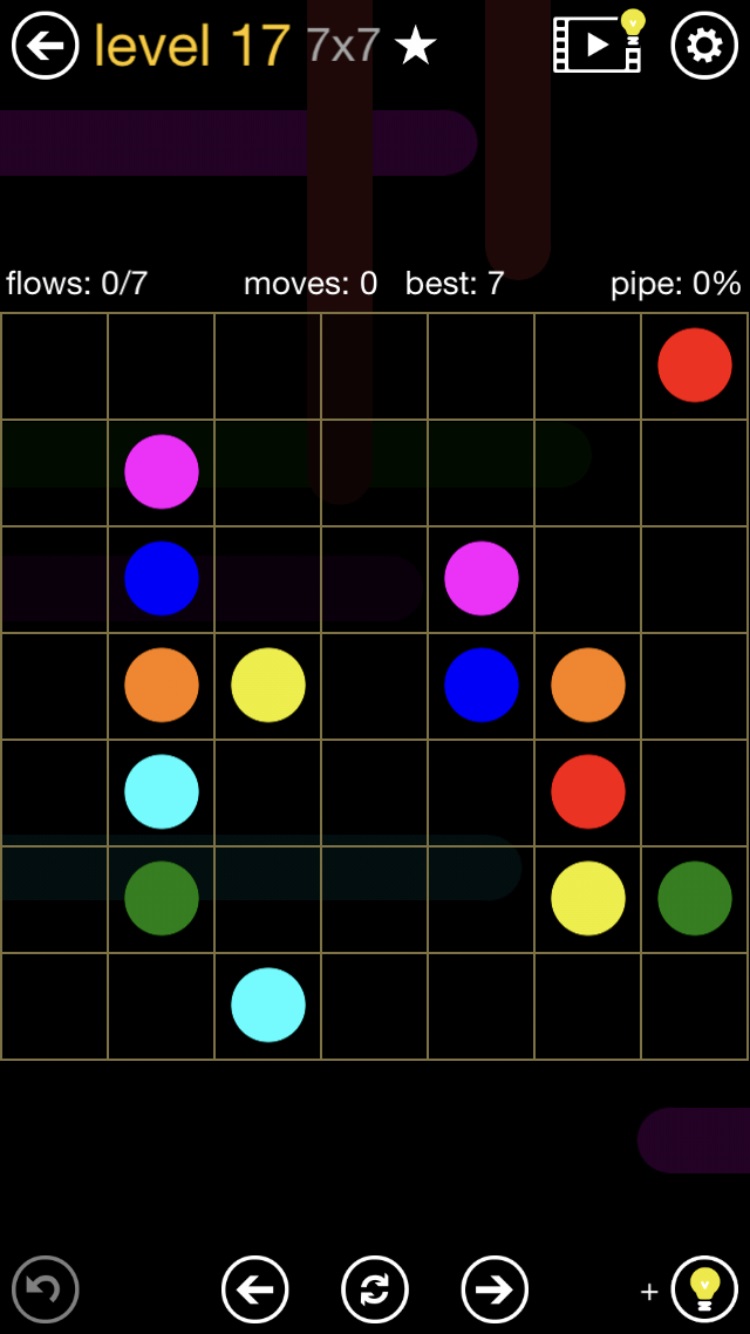This screenshot has width=750, height=1334.
Task: Use a lightbulb hint
Action: click(704, 1289)
